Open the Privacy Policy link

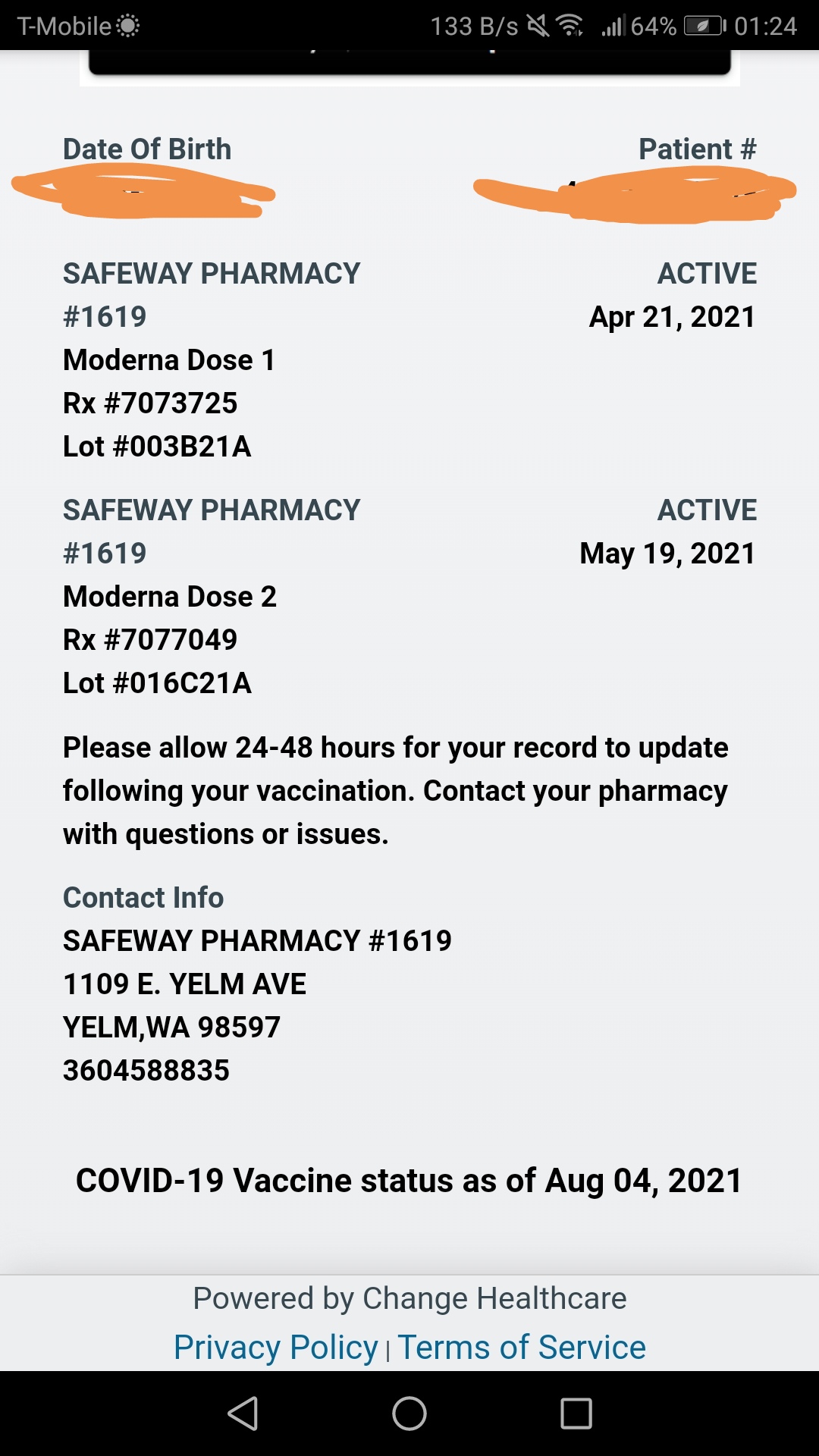click(x=275, y=1348)
